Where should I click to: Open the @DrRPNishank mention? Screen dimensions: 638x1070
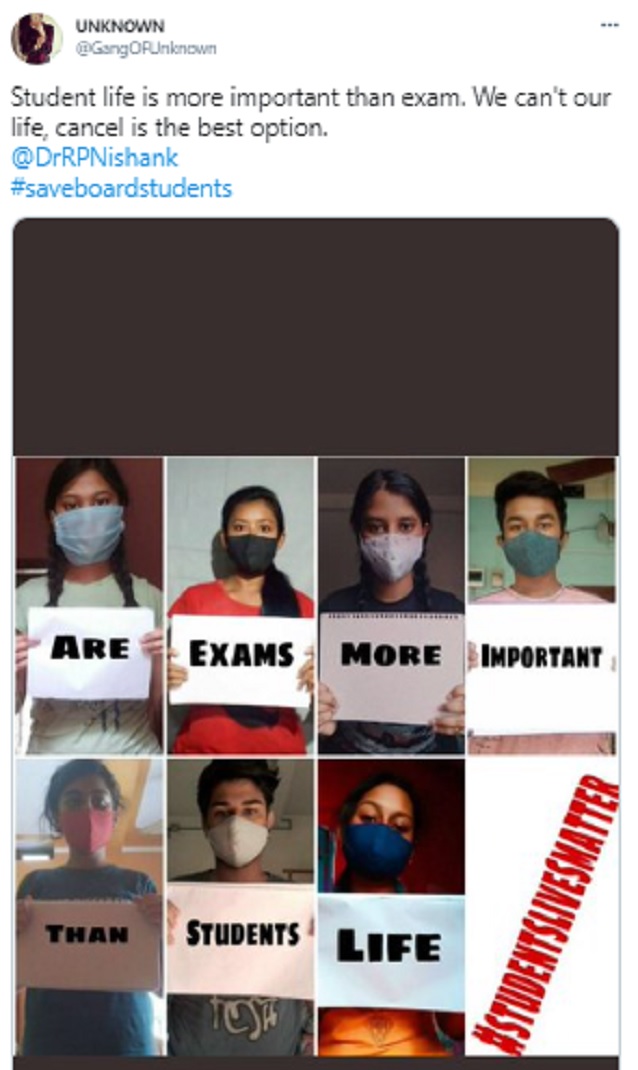pos(94,158)
